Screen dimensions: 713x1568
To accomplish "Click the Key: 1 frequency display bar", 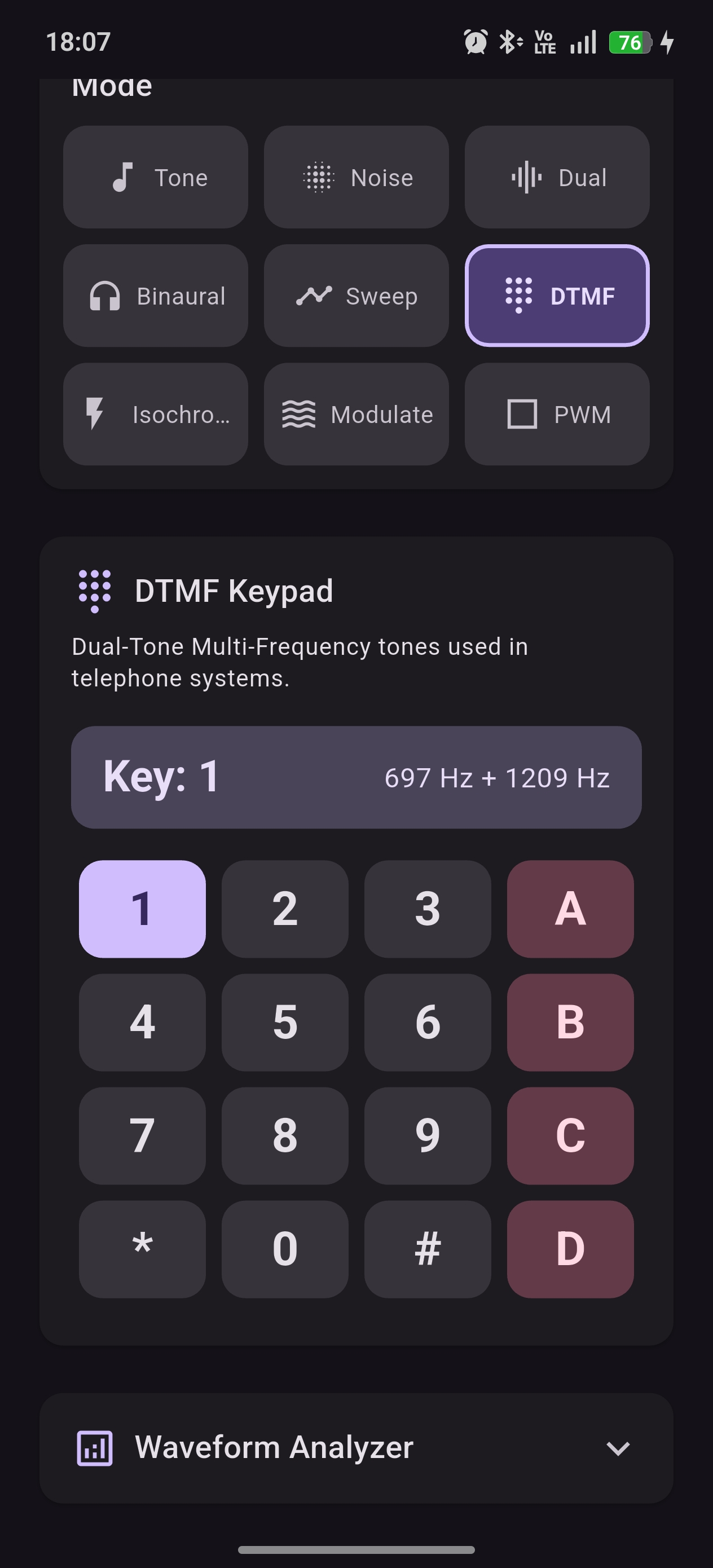I will click(x=356, y=777).
